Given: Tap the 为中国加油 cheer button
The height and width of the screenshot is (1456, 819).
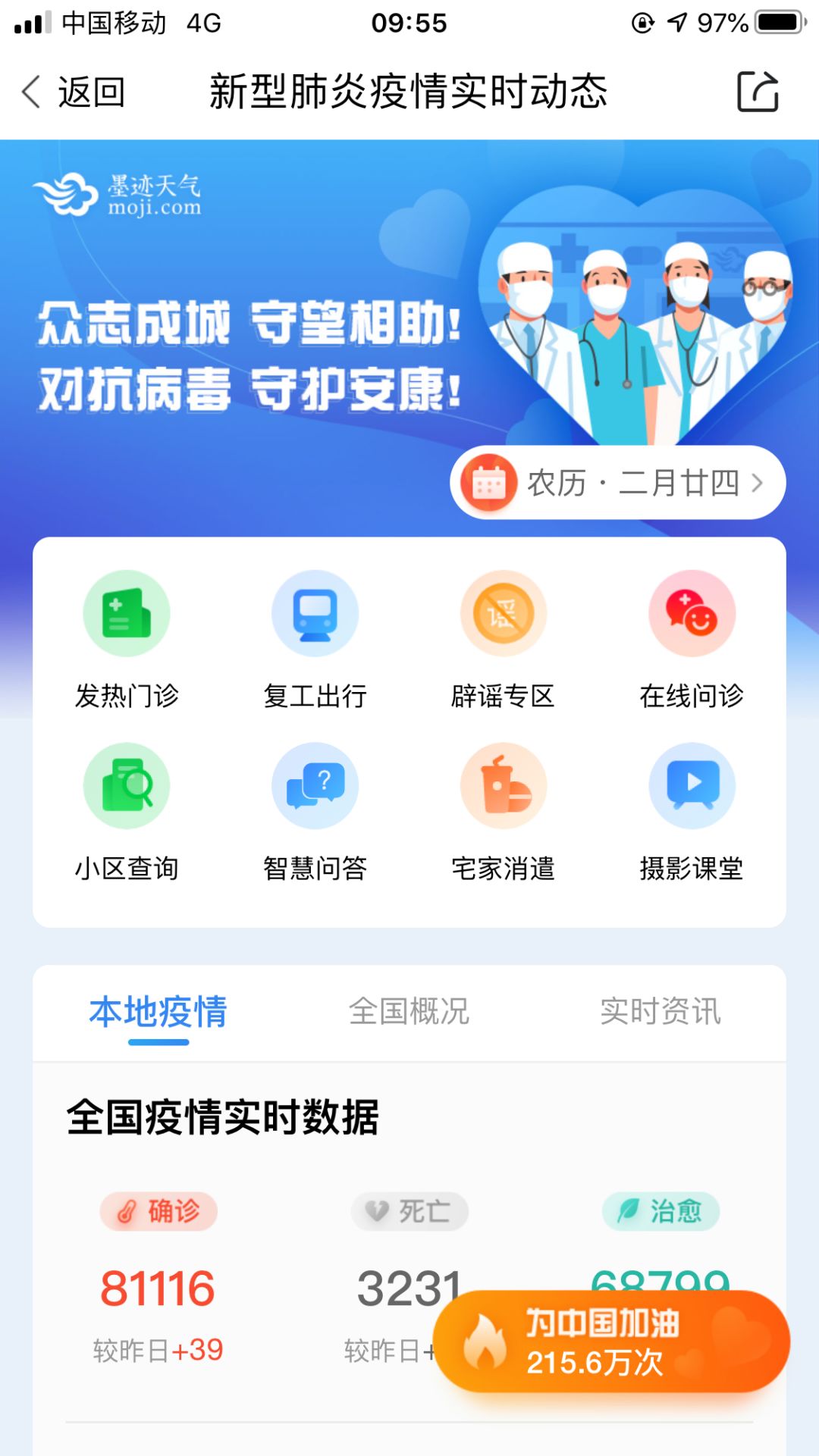Looking at the screenshot, I should 611,1342.
